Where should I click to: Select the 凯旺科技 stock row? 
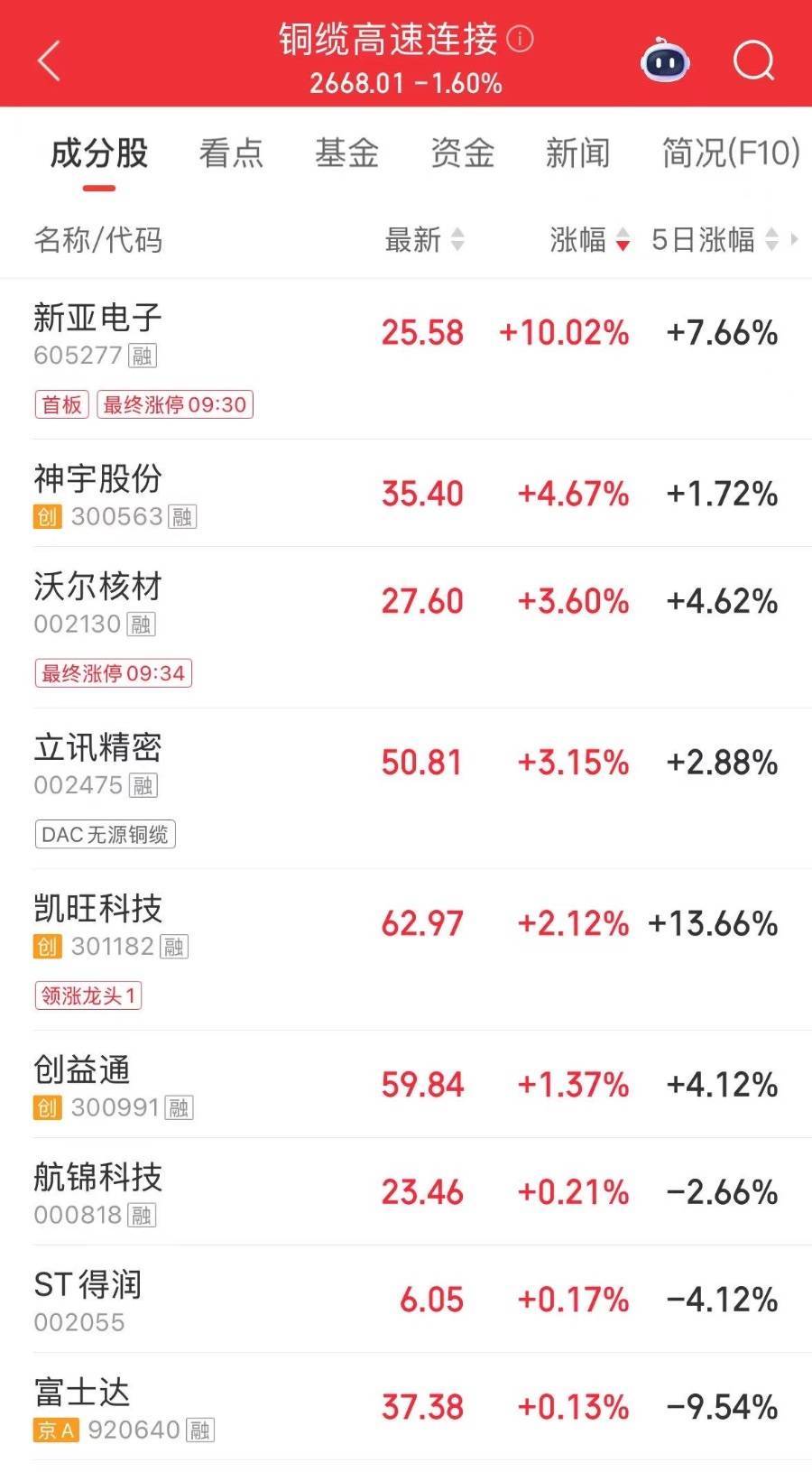tap(97, 908)
